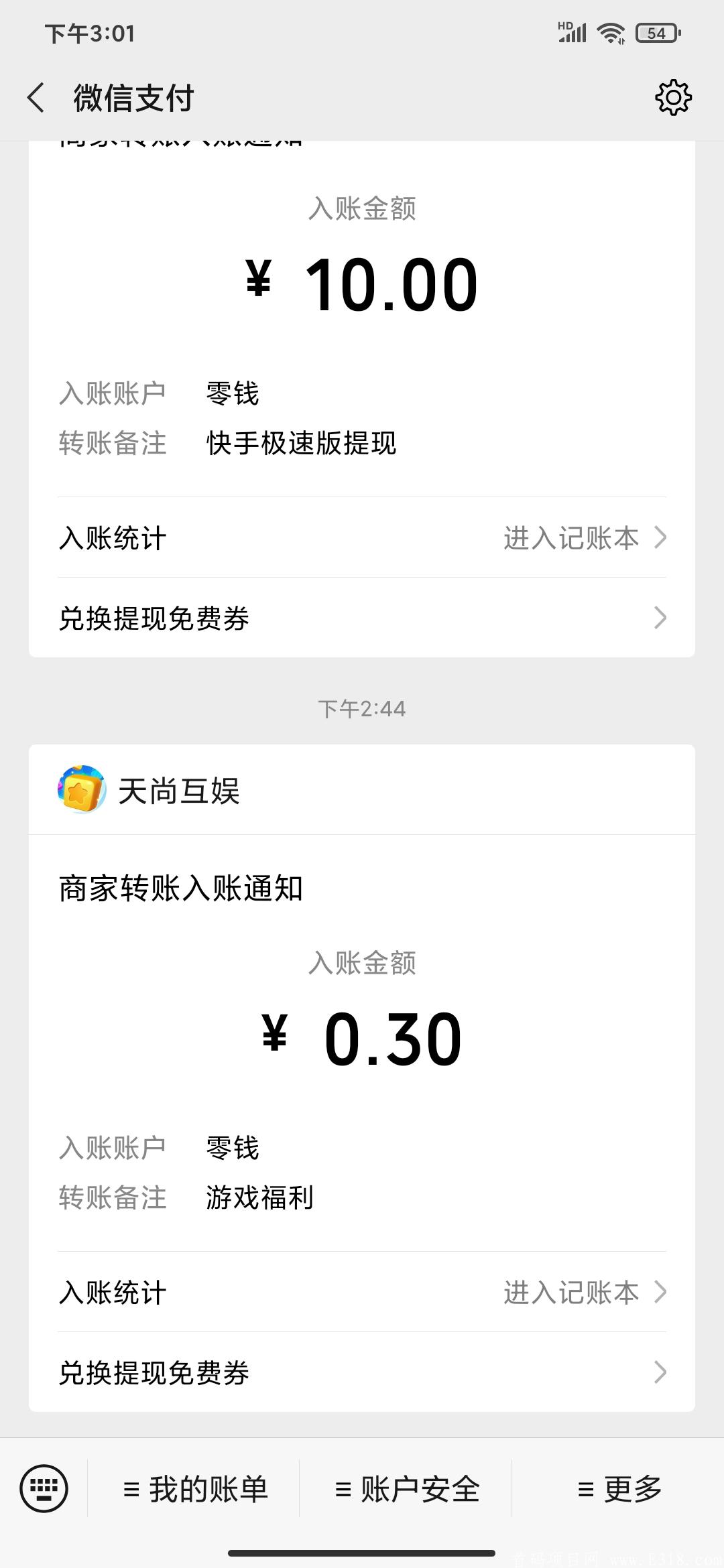Open the settings gear icon

coord(673,98)
